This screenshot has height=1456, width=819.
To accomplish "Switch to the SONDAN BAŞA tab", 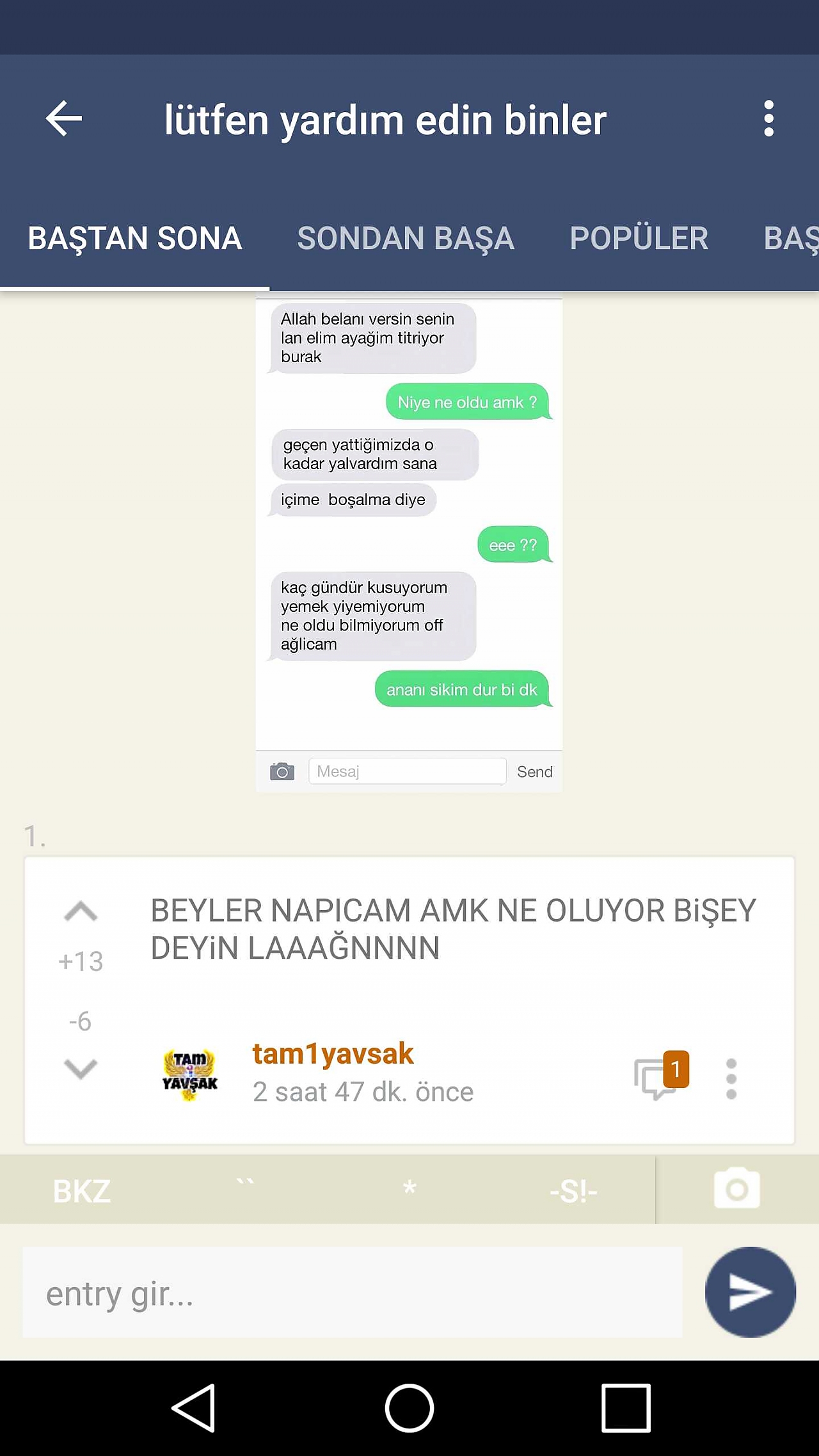I will (x=406, y=238).
